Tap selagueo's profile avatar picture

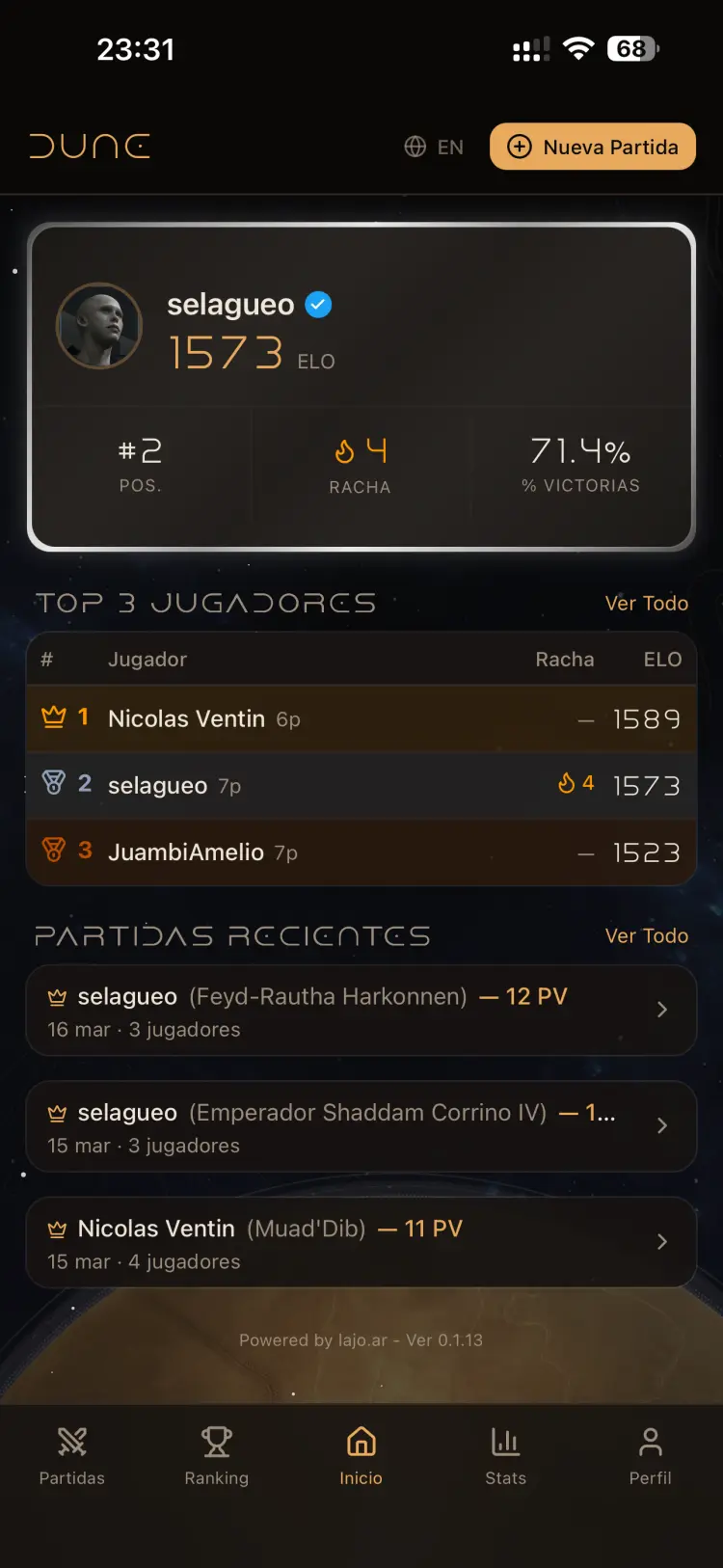99,326
